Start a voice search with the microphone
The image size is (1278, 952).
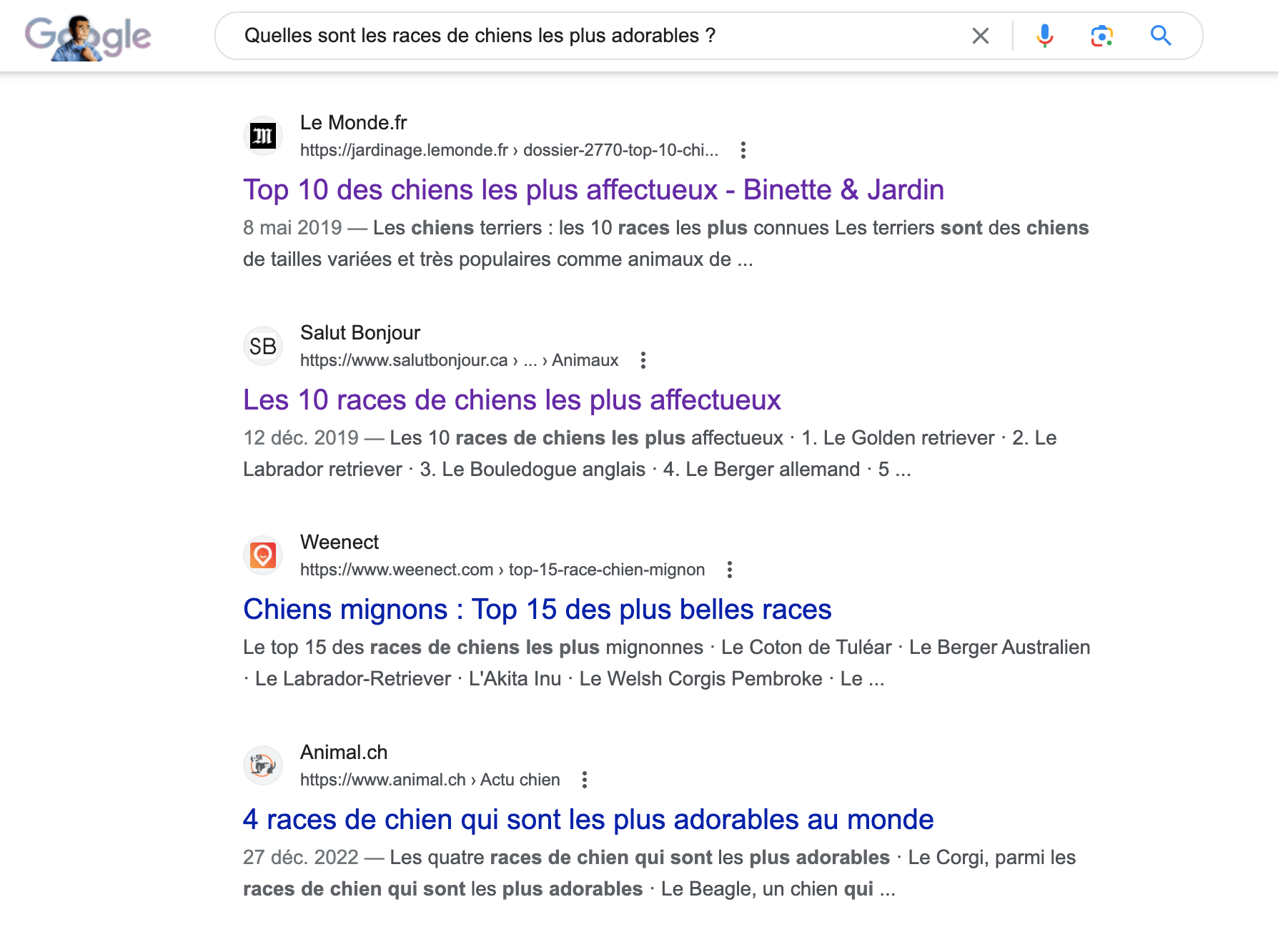[x=1044, y=36]
